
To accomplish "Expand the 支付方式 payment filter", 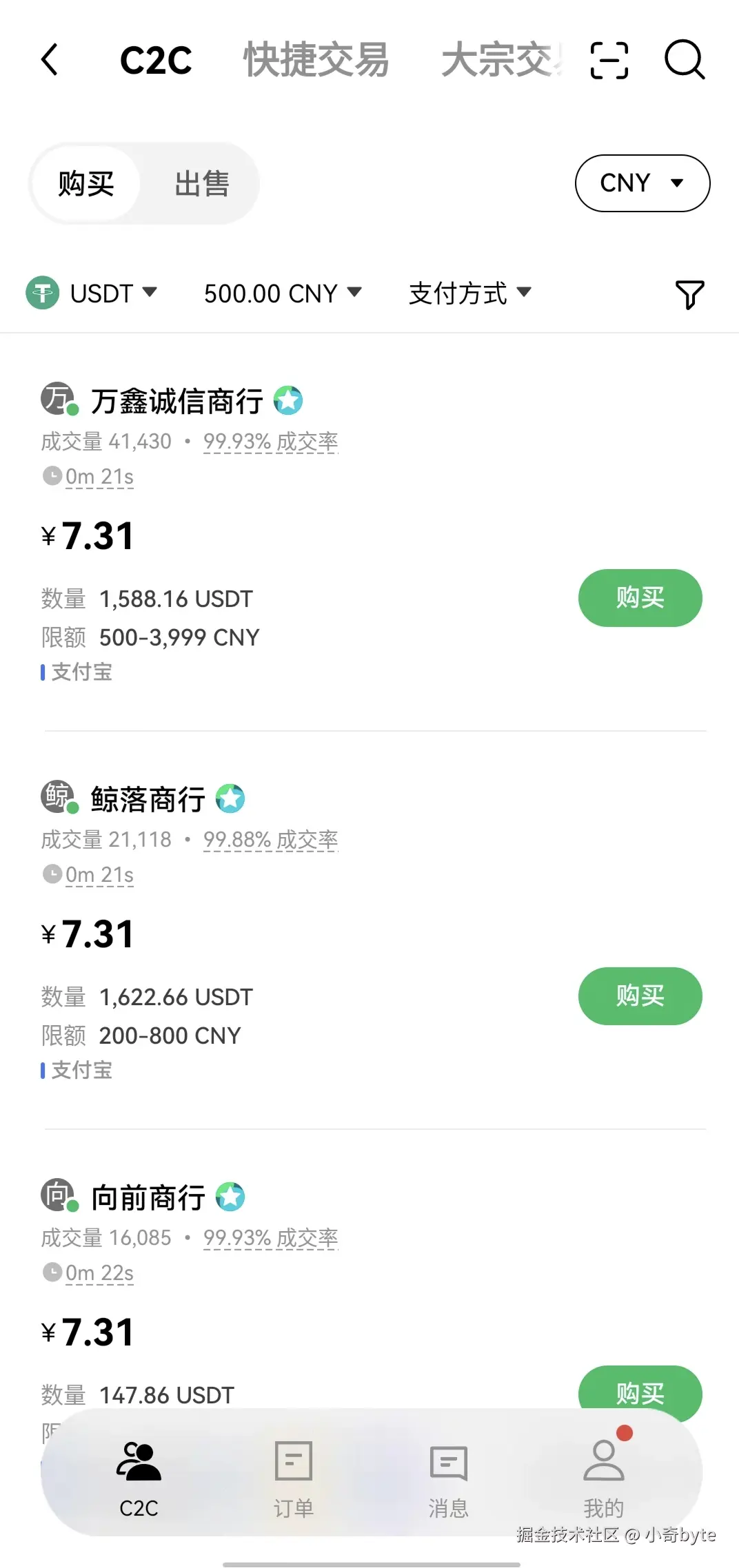I will click(x=469, y=293).
